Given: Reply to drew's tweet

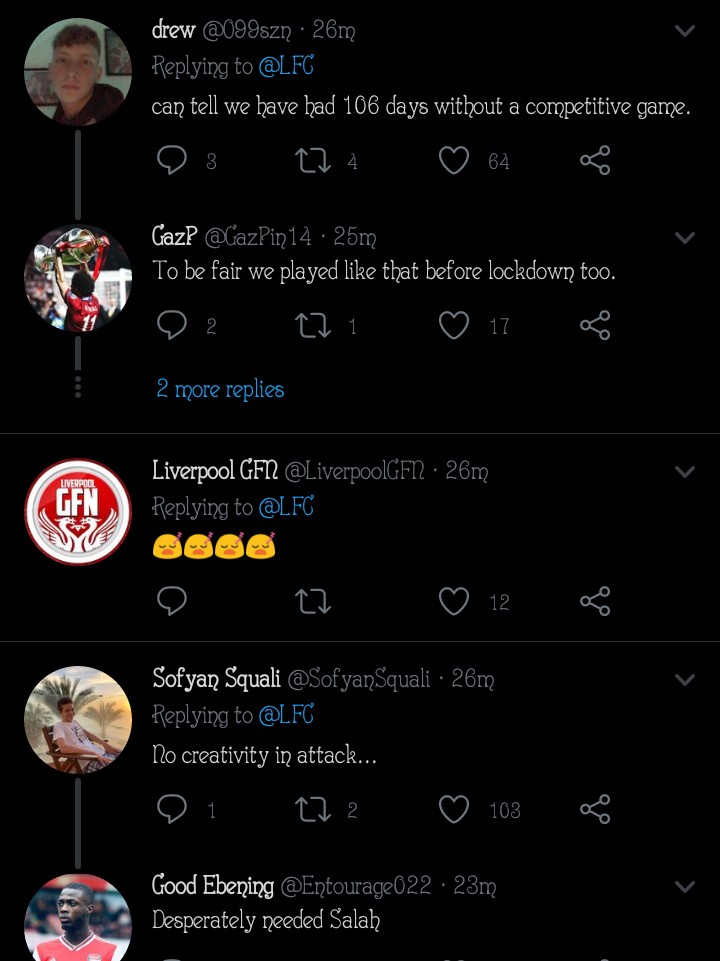Looking at the screenshot, I should click(172, 161).
